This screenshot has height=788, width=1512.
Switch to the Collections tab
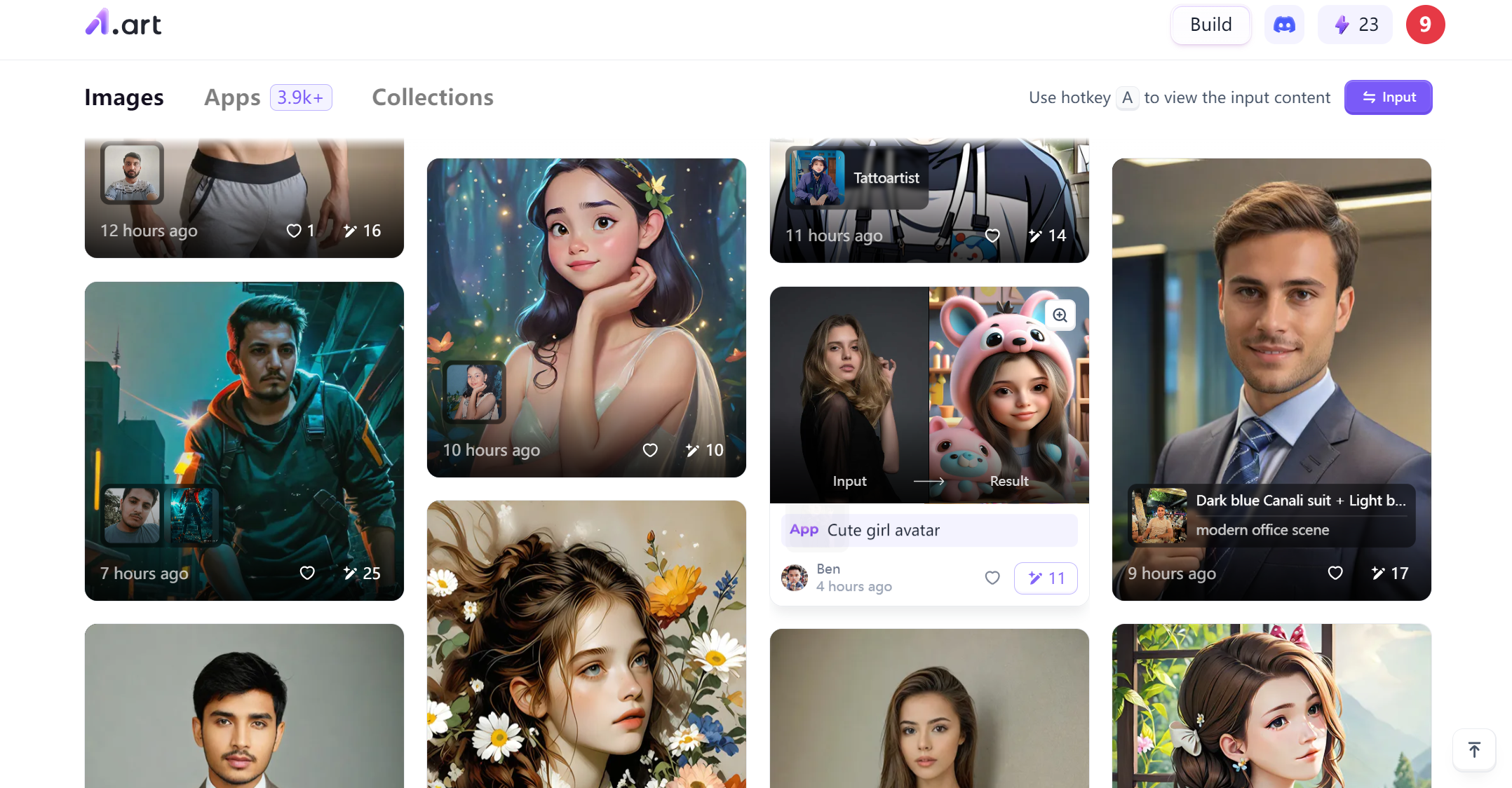[x=433, y=97]
